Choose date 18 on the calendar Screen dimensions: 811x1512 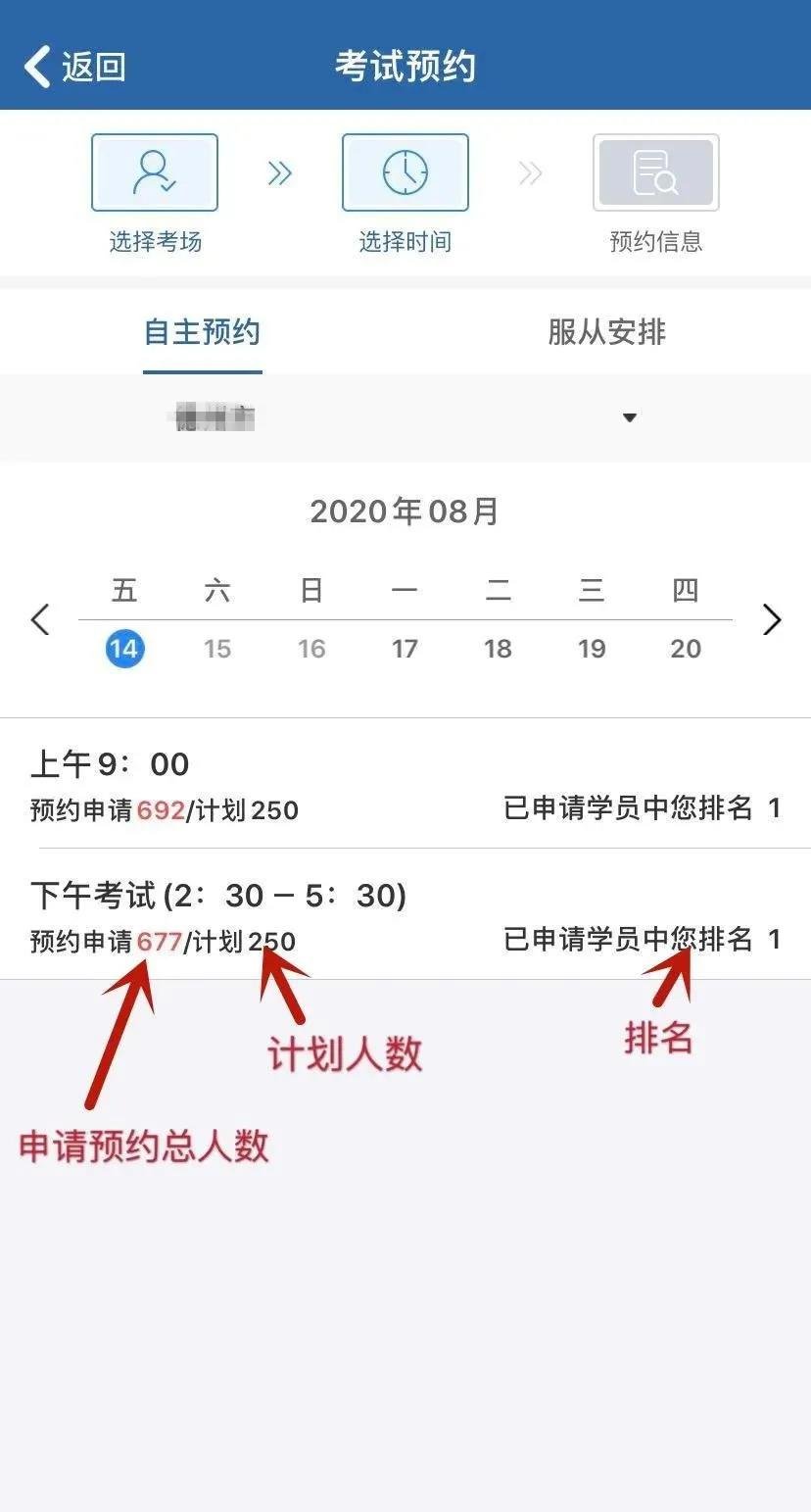click(498, 649)
